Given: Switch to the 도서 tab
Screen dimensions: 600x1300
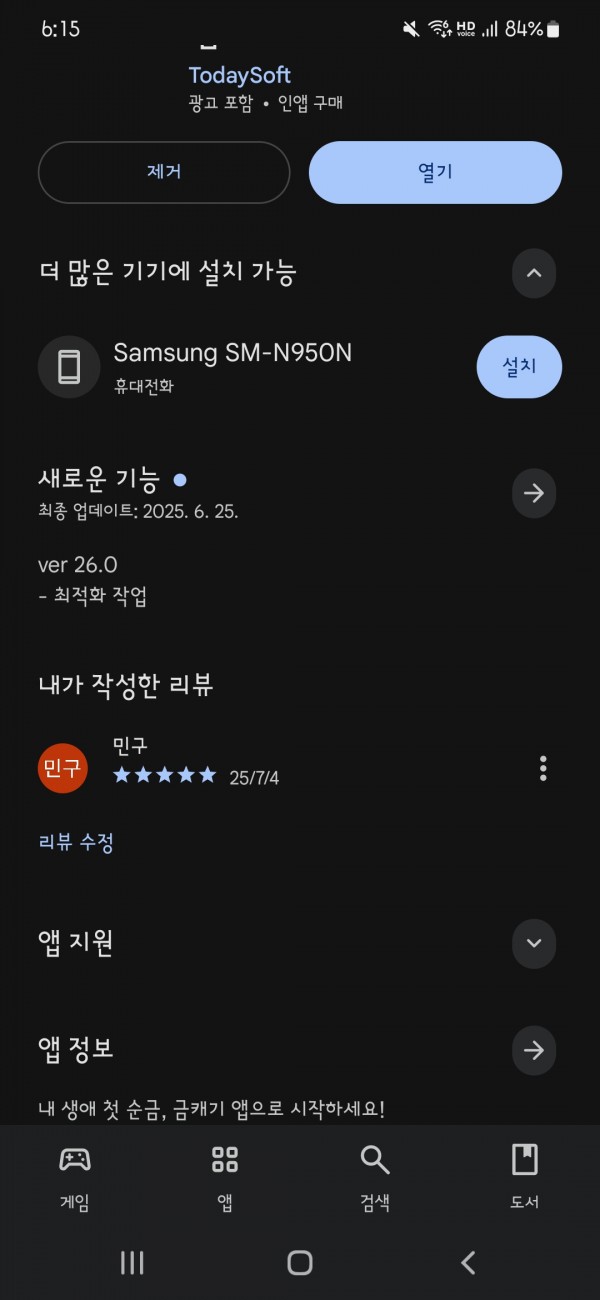Looking at the screenshot, I should tap(525, 1177).
